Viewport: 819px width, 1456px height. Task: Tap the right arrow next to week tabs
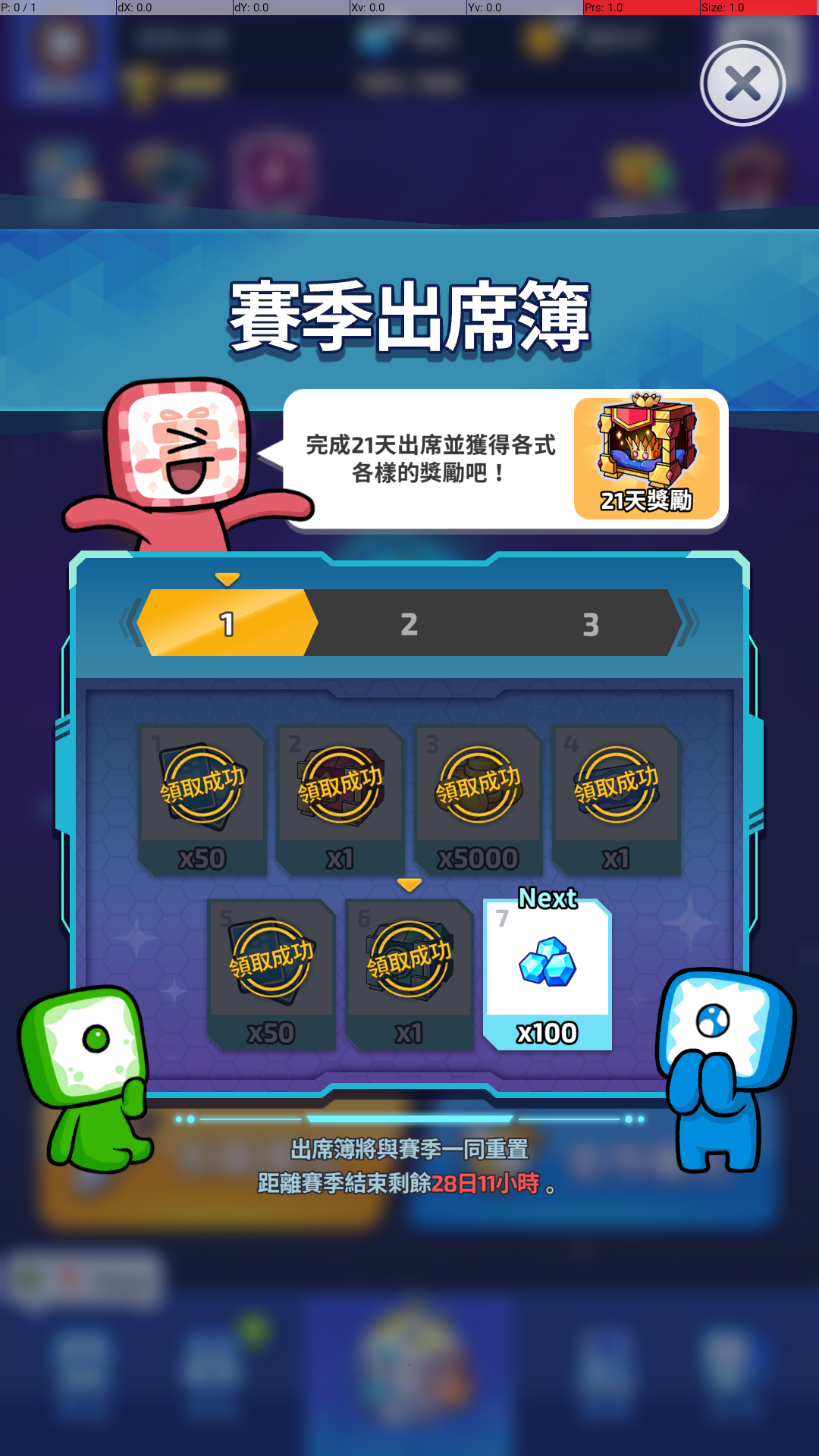click(x=689, y=623)
